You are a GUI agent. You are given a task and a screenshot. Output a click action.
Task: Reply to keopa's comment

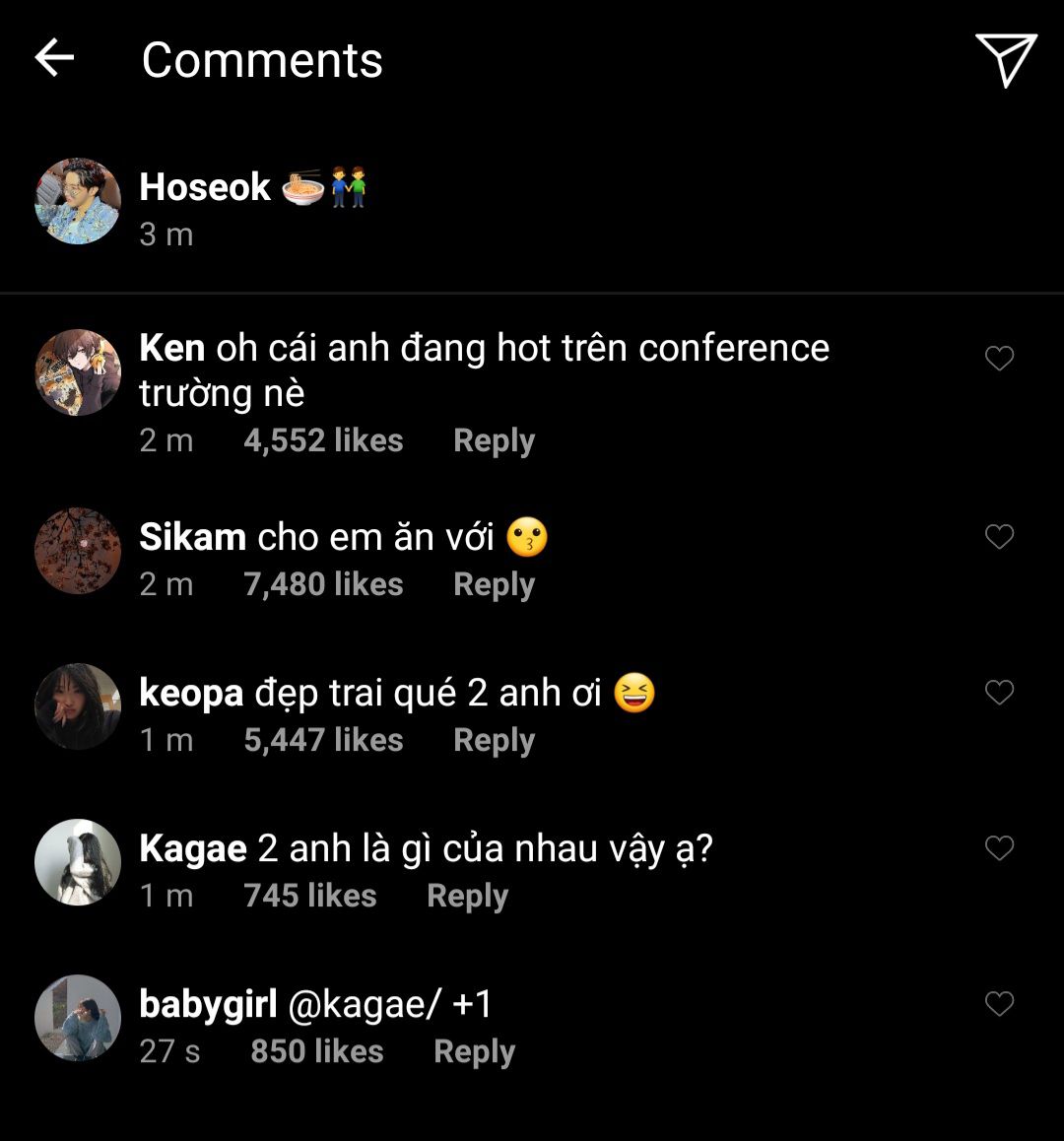[494, 740]
